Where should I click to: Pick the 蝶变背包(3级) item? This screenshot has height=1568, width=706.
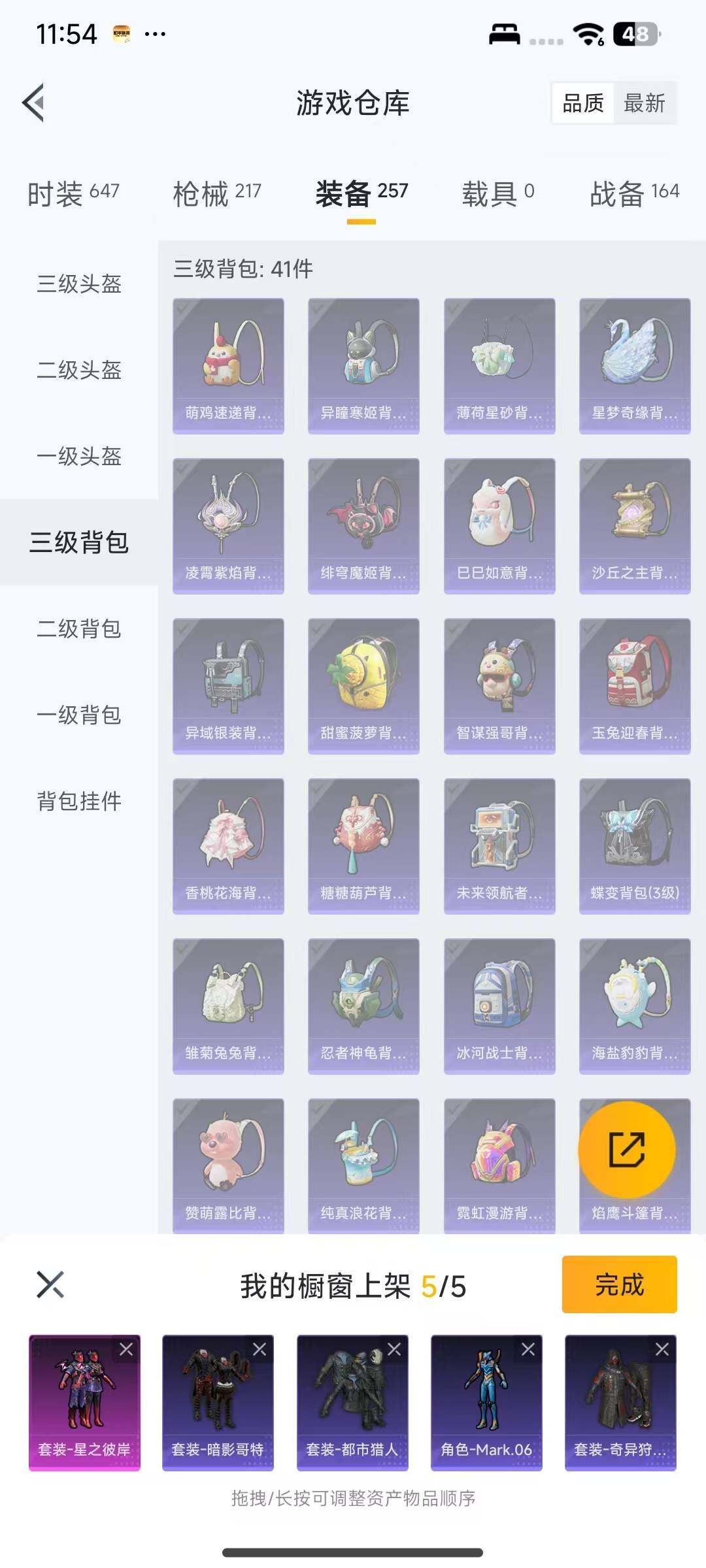pyautogui.click(x=634, y=846)
